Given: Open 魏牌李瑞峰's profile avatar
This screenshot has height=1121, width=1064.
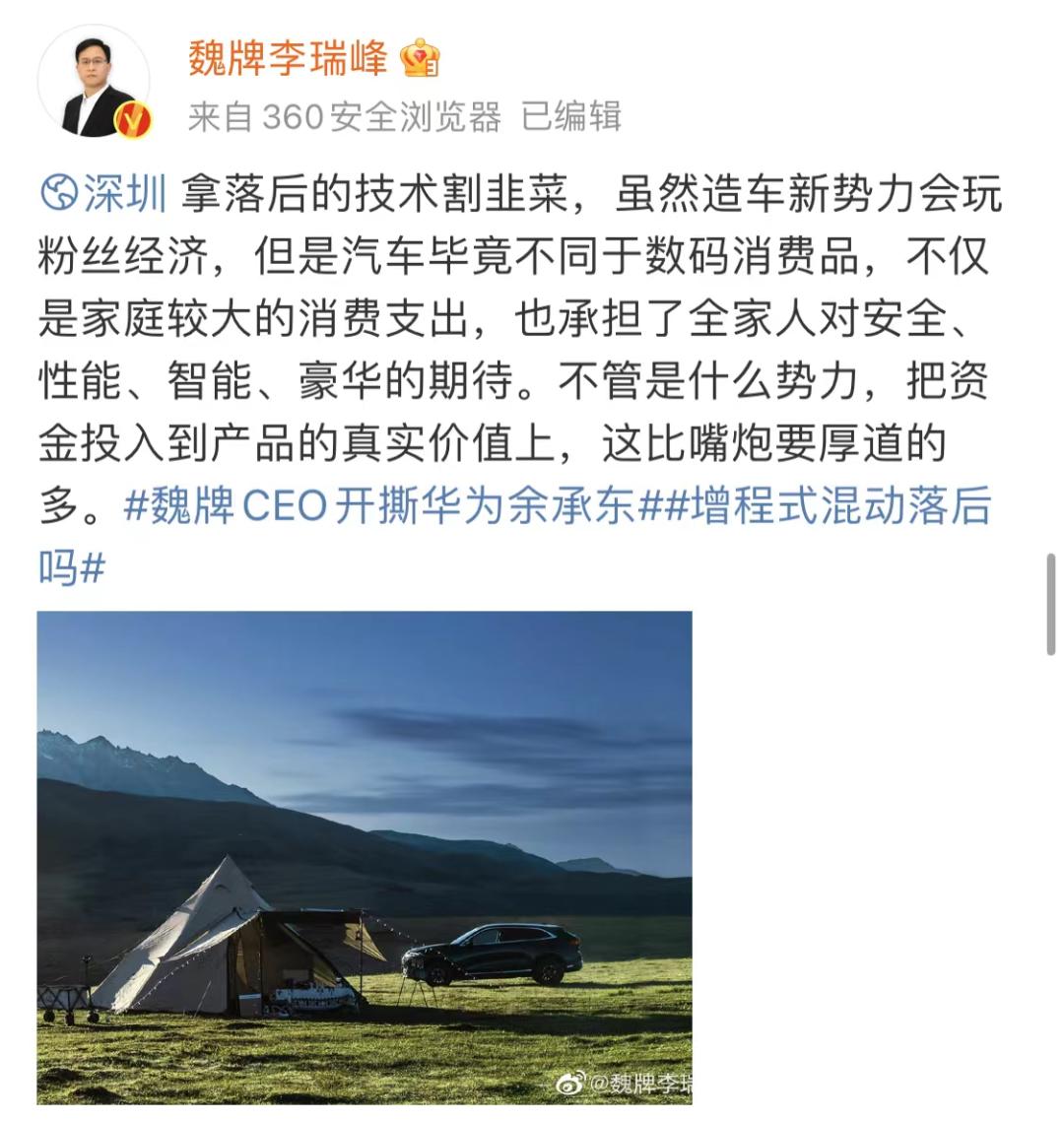Looking at the screenshot, I should [94, 82].
